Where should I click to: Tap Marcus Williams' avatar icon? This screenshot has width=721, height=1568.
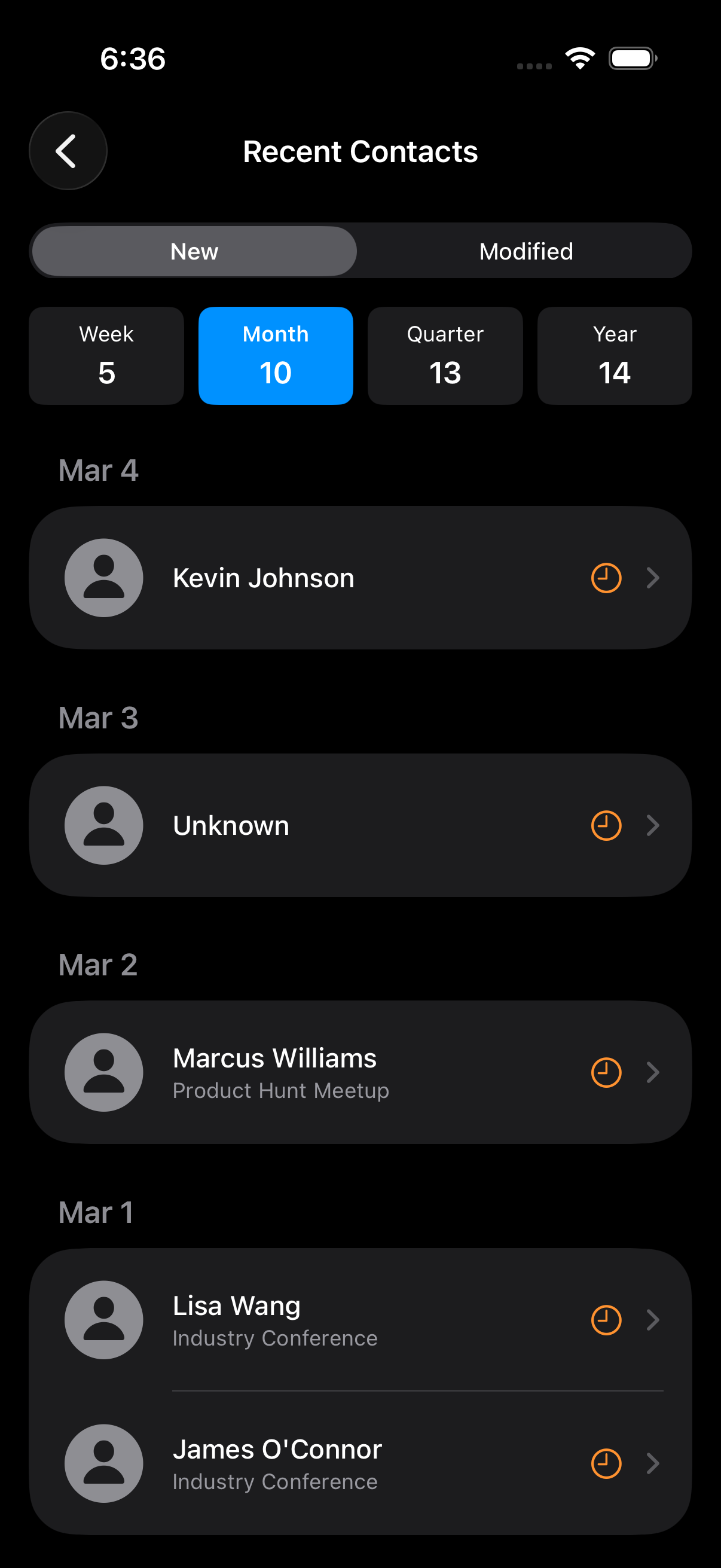(104, 1072)
